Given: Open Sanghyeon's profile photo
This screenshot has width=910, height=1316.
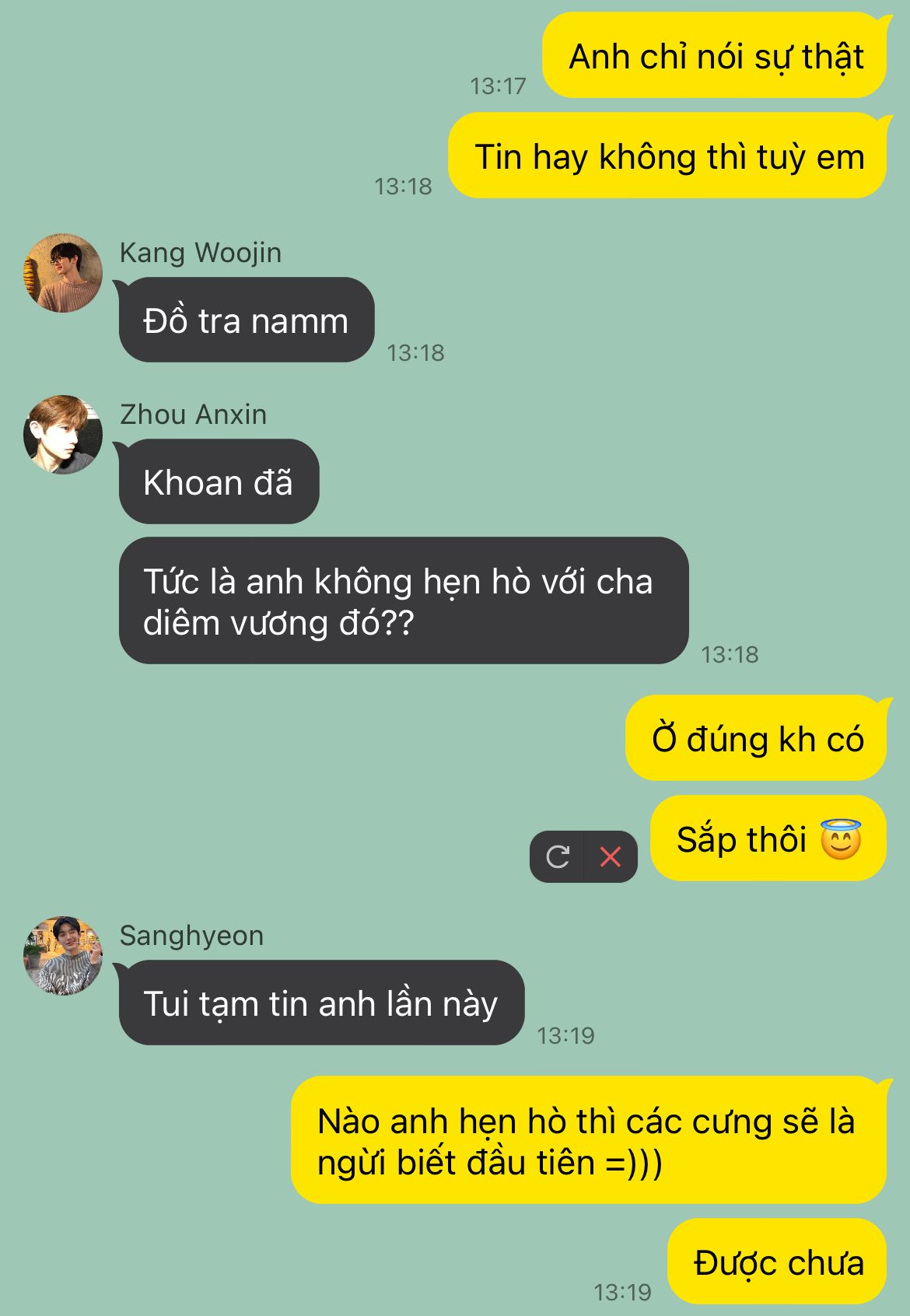Looking at the screenshot, I should [x=63, y=956].
